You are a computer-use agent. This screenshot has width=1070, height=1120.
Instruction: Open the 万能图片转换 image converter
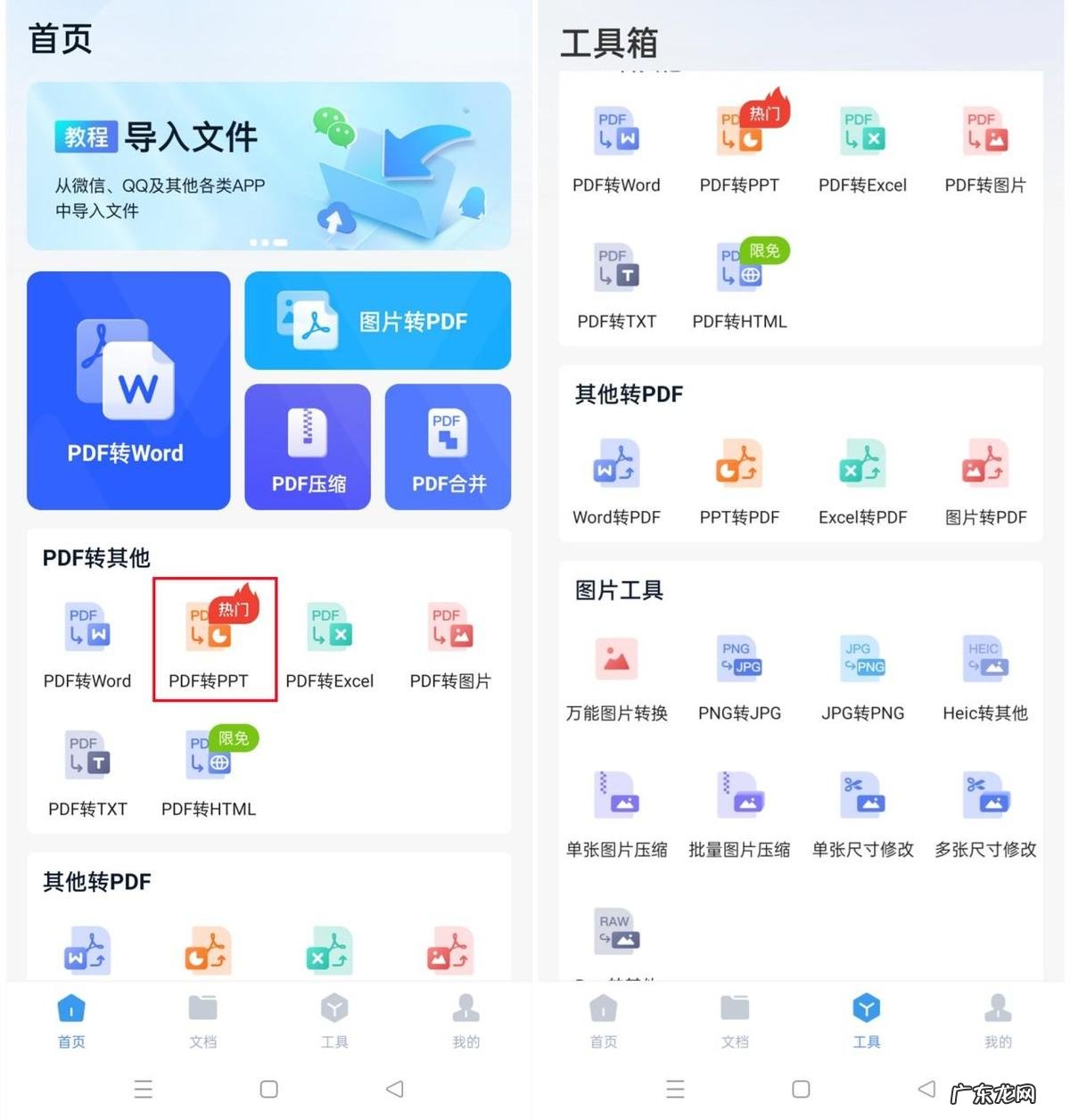(616, 673)
